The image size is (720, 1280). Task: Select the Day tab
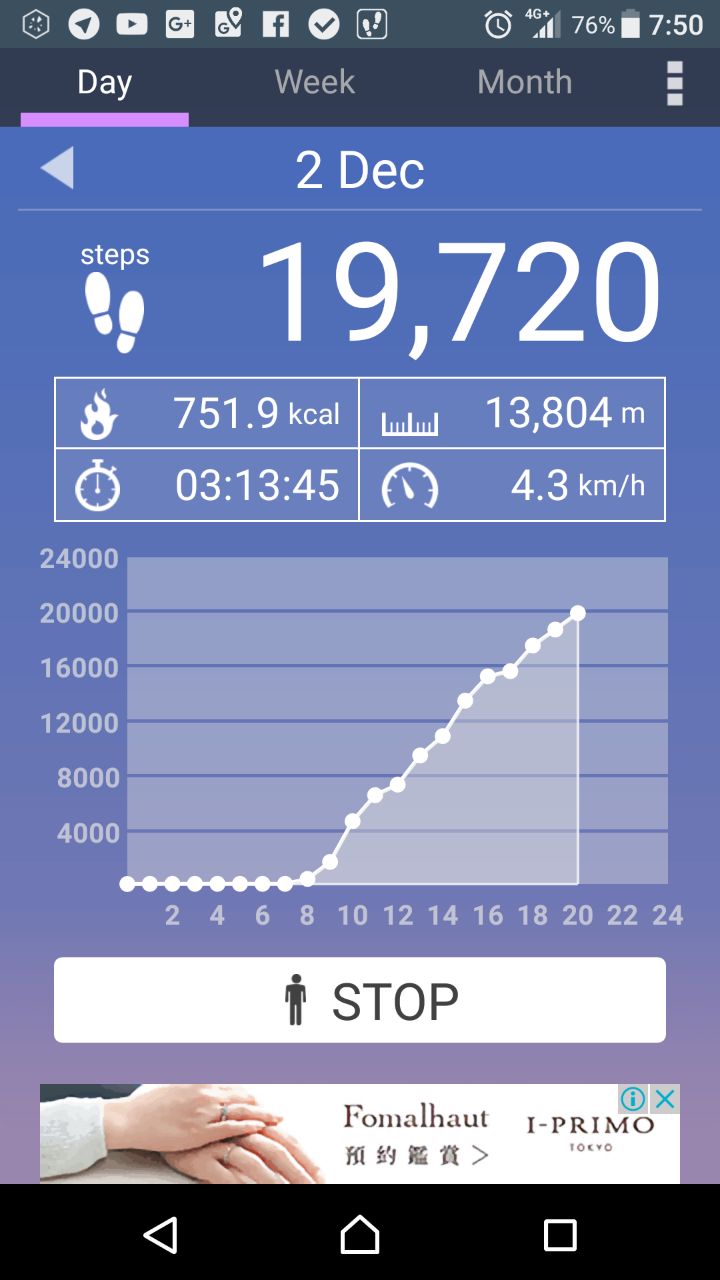pyautogui.click(x=104, y=82)
